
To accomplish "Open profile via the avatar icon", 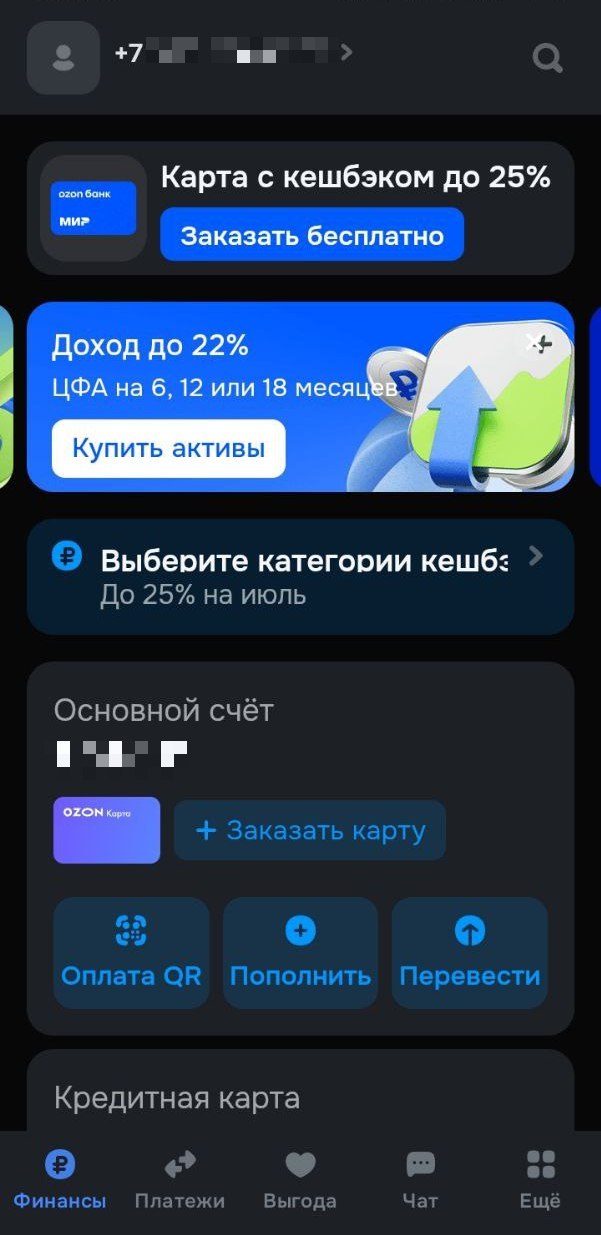I will coord(63,58).
